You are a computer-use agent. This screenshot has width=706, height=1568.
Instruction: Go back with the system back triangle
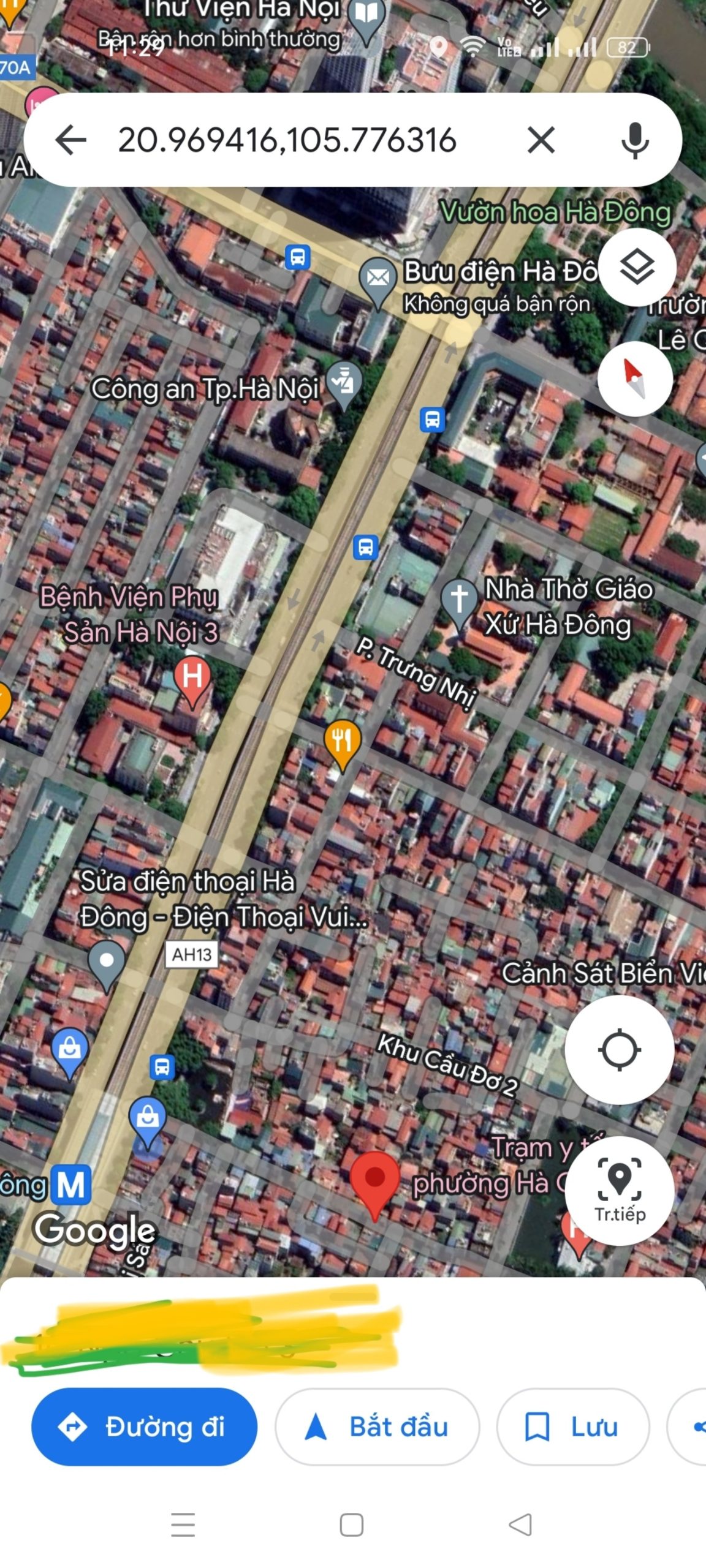pyautogui.click(x=521, y=1525)
